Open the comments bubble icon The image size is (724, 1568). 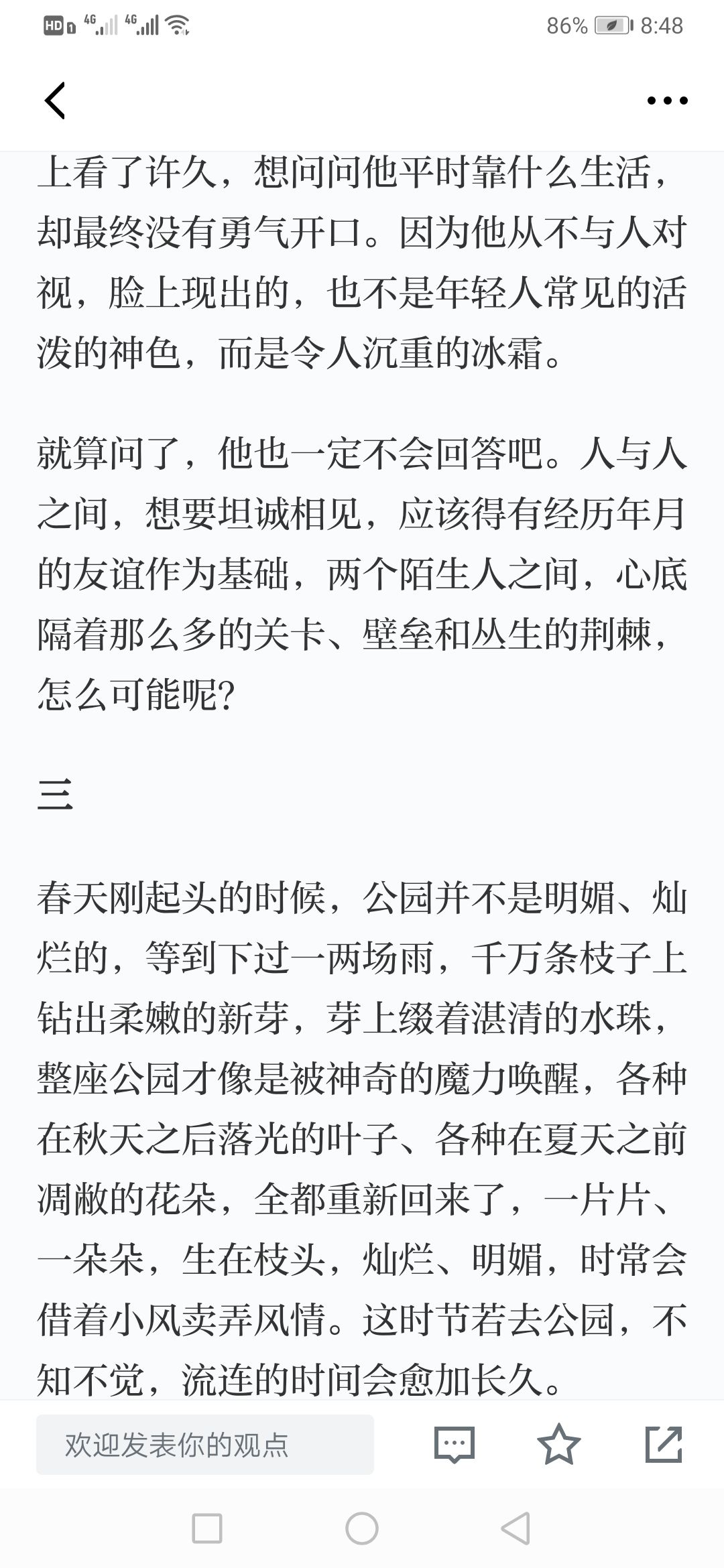tap(455, 1444)
